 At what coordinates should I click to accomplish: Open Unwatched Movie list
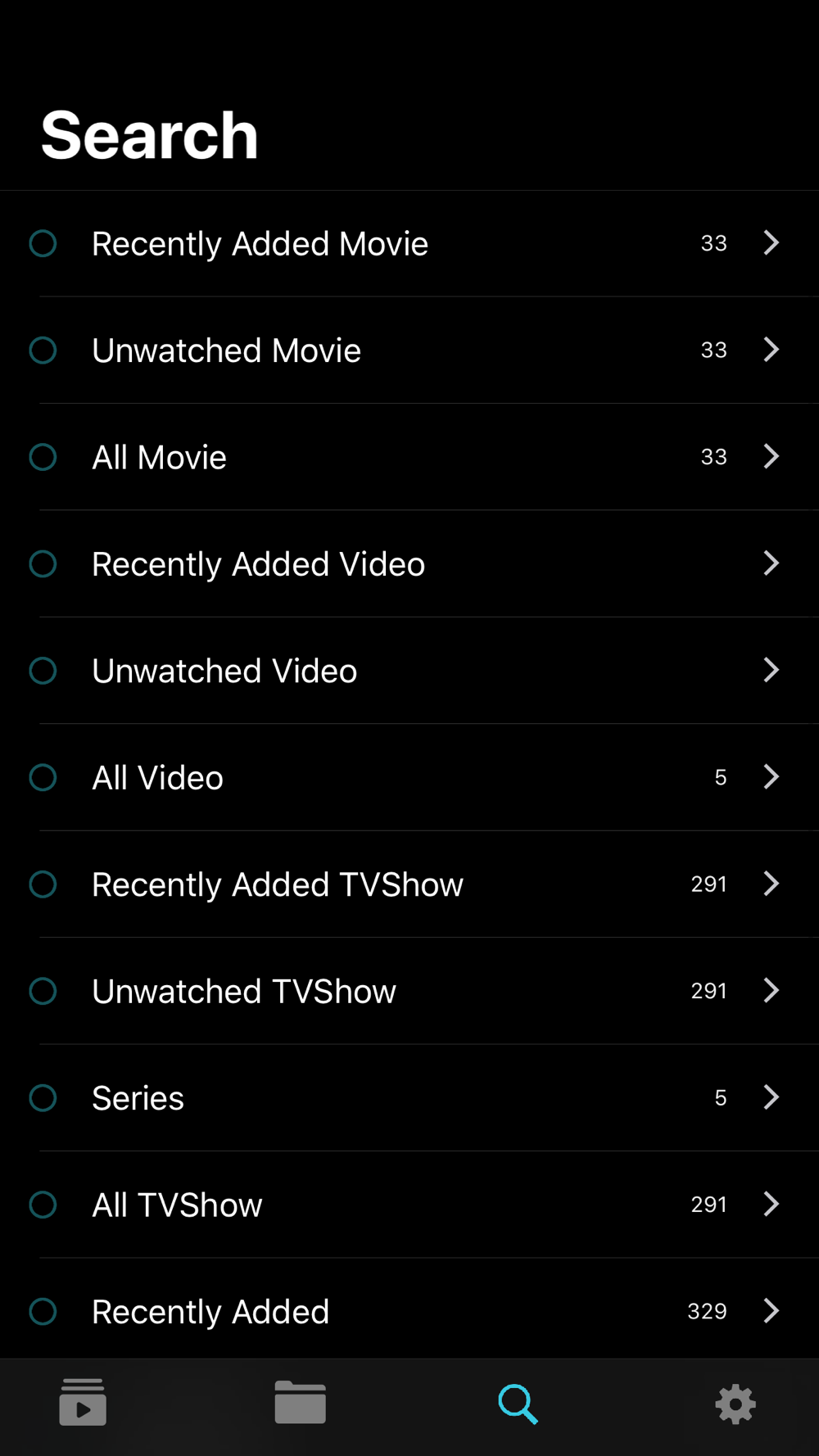pyautogui.click(x=409, y=350)
